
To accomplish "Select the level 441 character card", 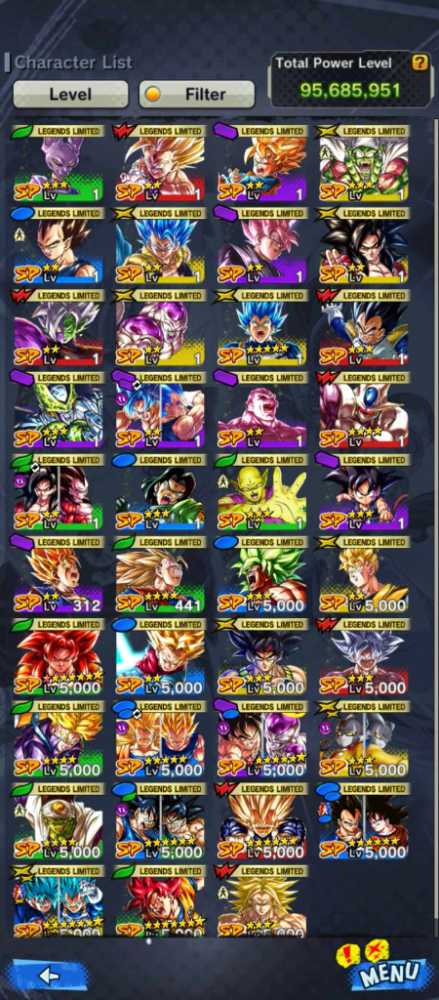I will pos(160,575).
